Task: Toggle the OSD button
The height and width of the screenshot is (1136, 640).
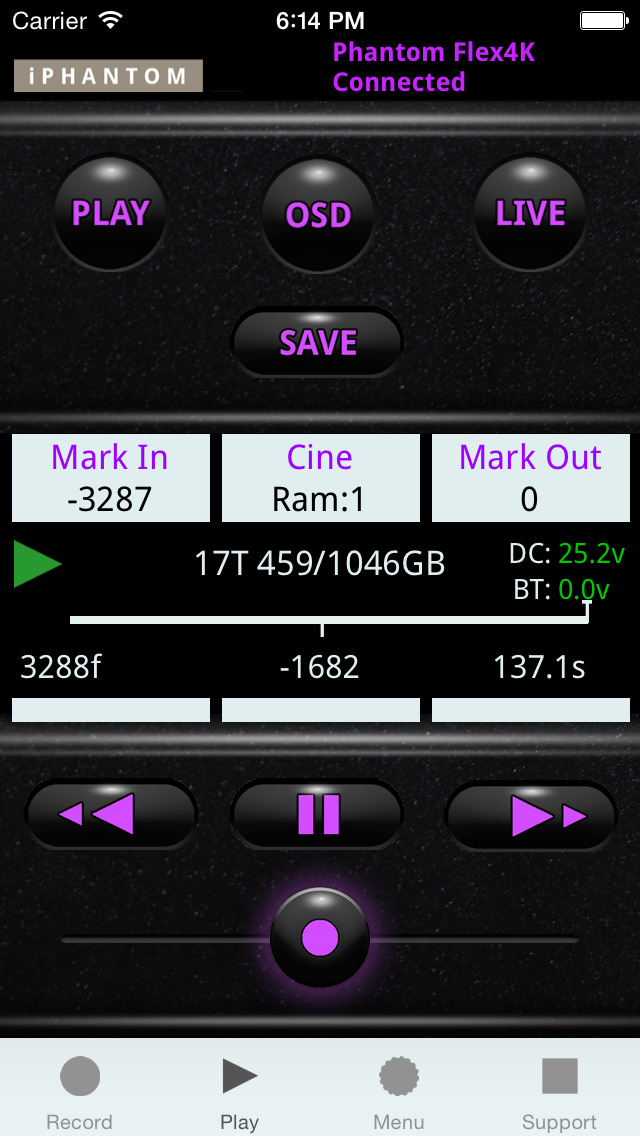Action: click(x=318, y=214)
